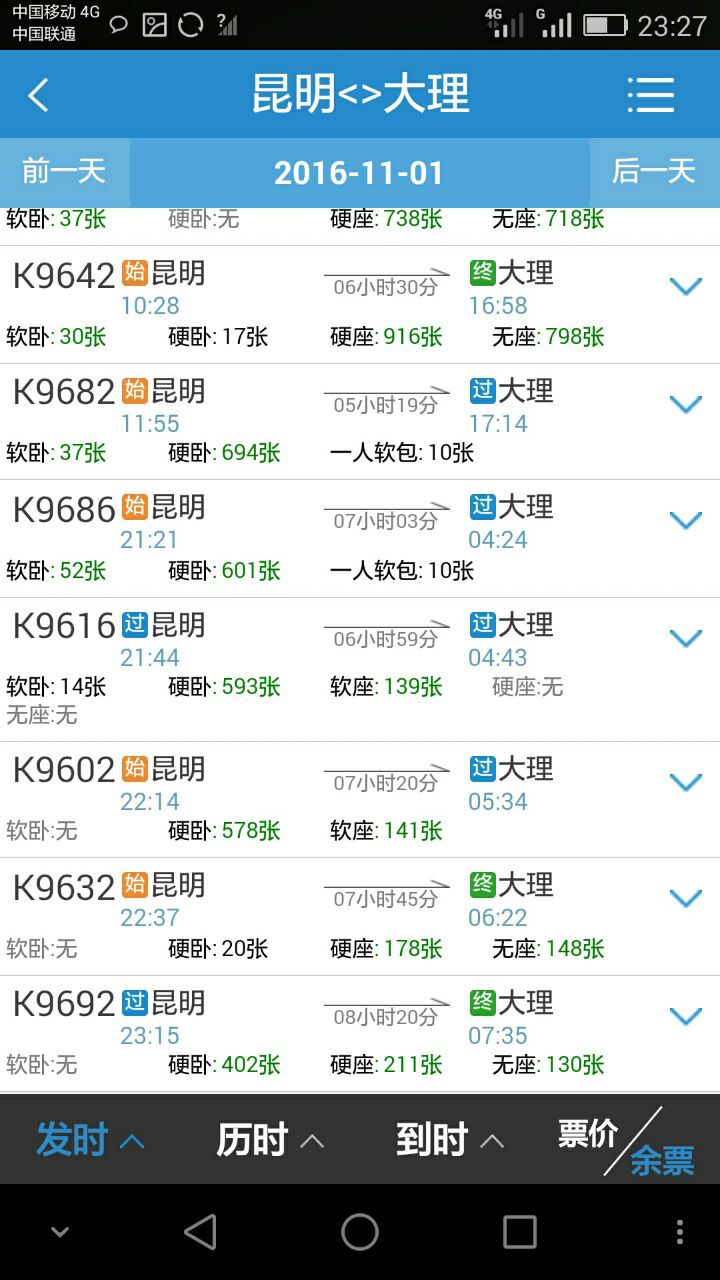This screenshot has width=720, height=1280.
Task: Go to the next day (后一天)
Action: point(654,172)
